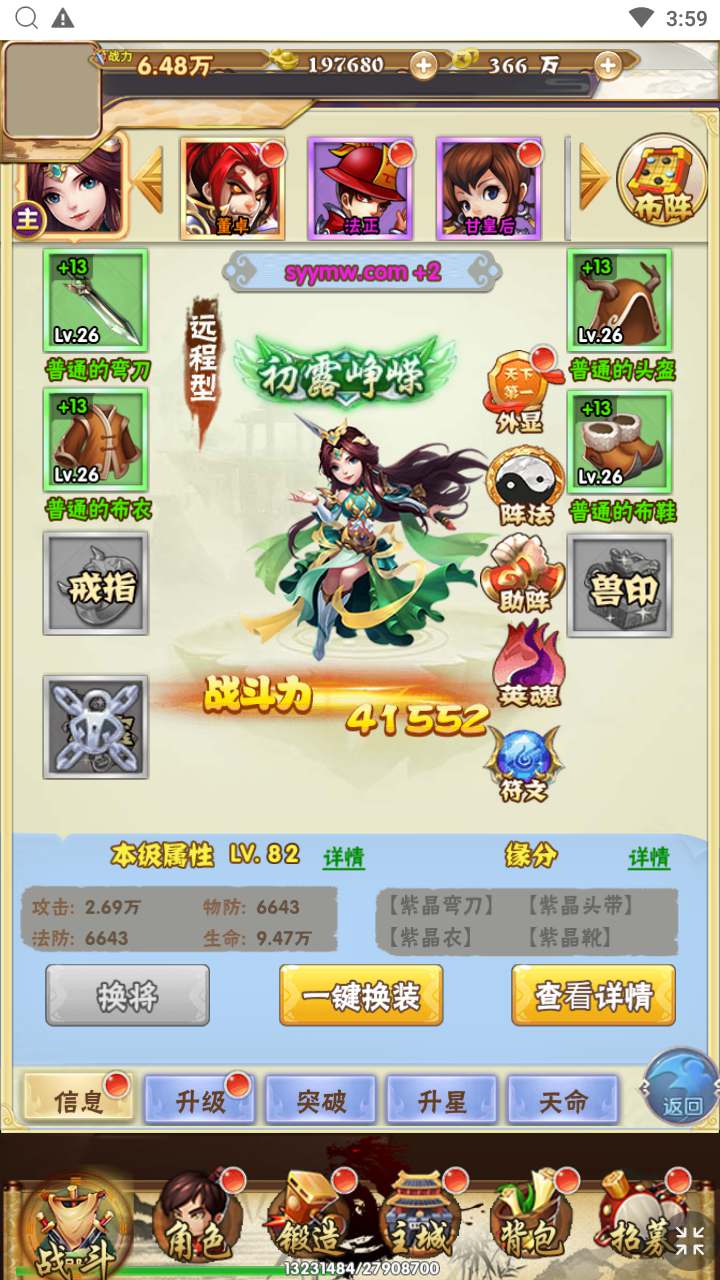Select hero 甘皇后 portrait
This screenshot has height=1280, width=720.
click(489, 189)
